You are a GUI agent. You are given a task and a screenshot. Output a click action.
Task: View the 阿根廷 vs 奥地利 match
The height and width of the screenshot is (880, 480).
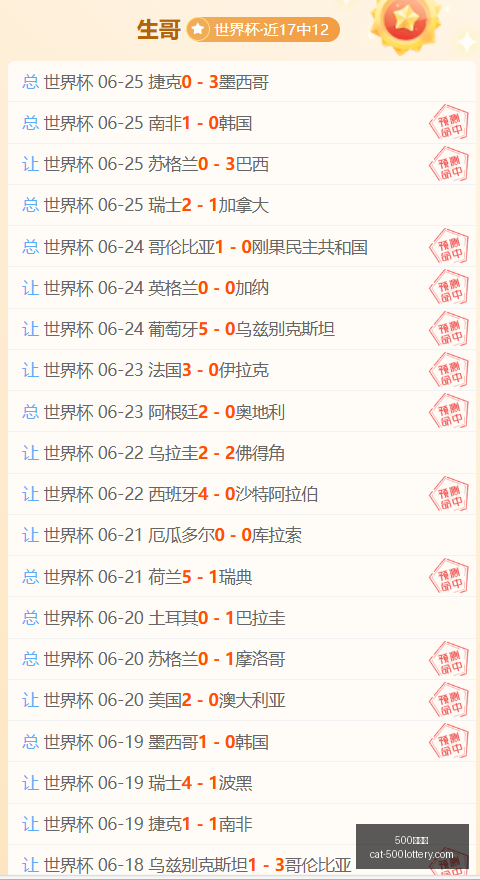click(x=242, y=411)
